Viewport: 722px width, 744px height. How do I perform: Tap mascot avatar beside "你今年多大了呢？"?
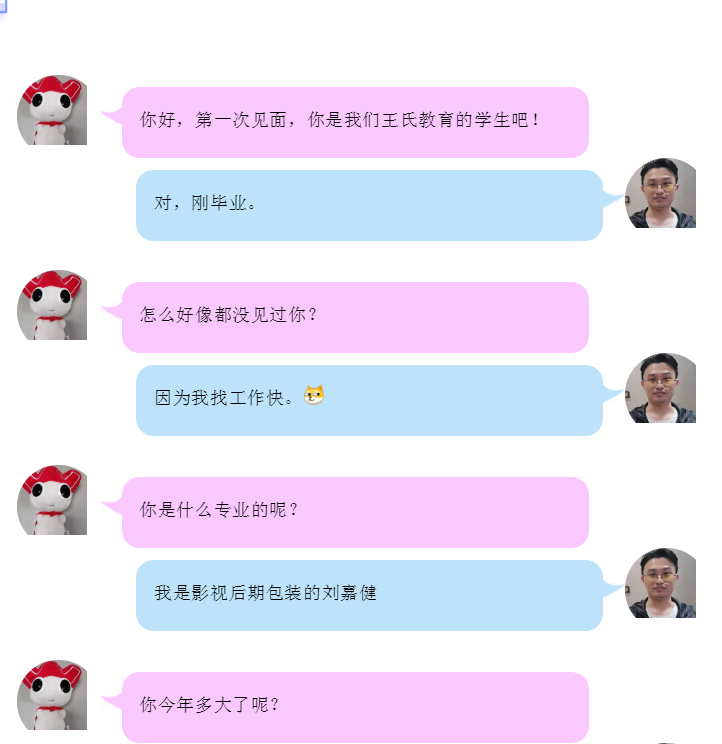52,695
